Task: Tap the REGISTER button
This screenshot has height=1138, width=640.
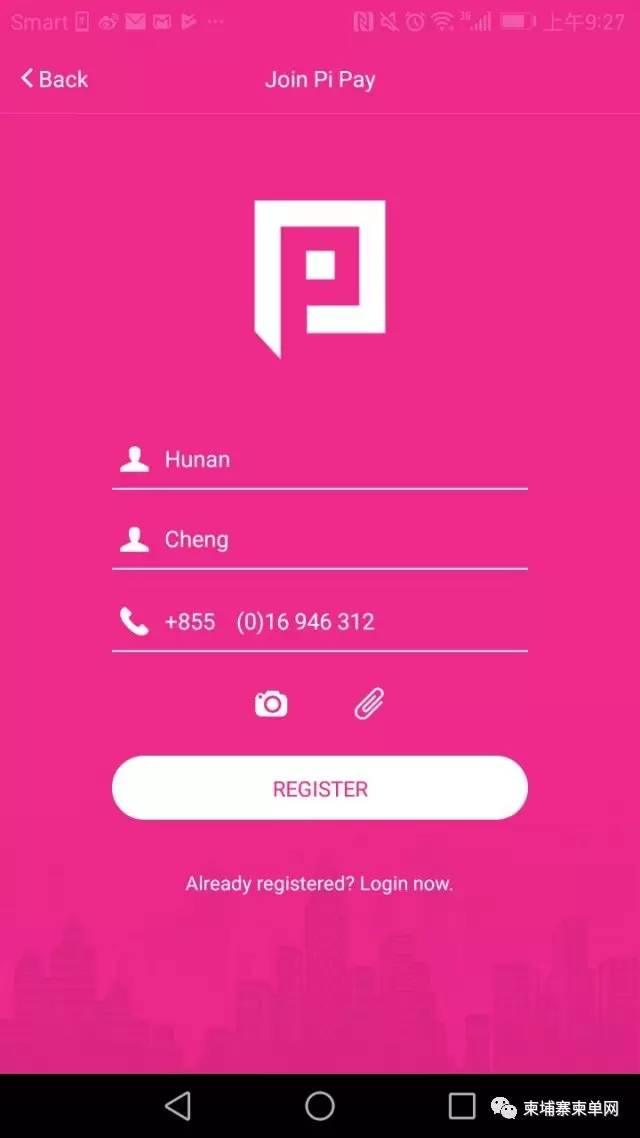Action: (x=320, y=788)
